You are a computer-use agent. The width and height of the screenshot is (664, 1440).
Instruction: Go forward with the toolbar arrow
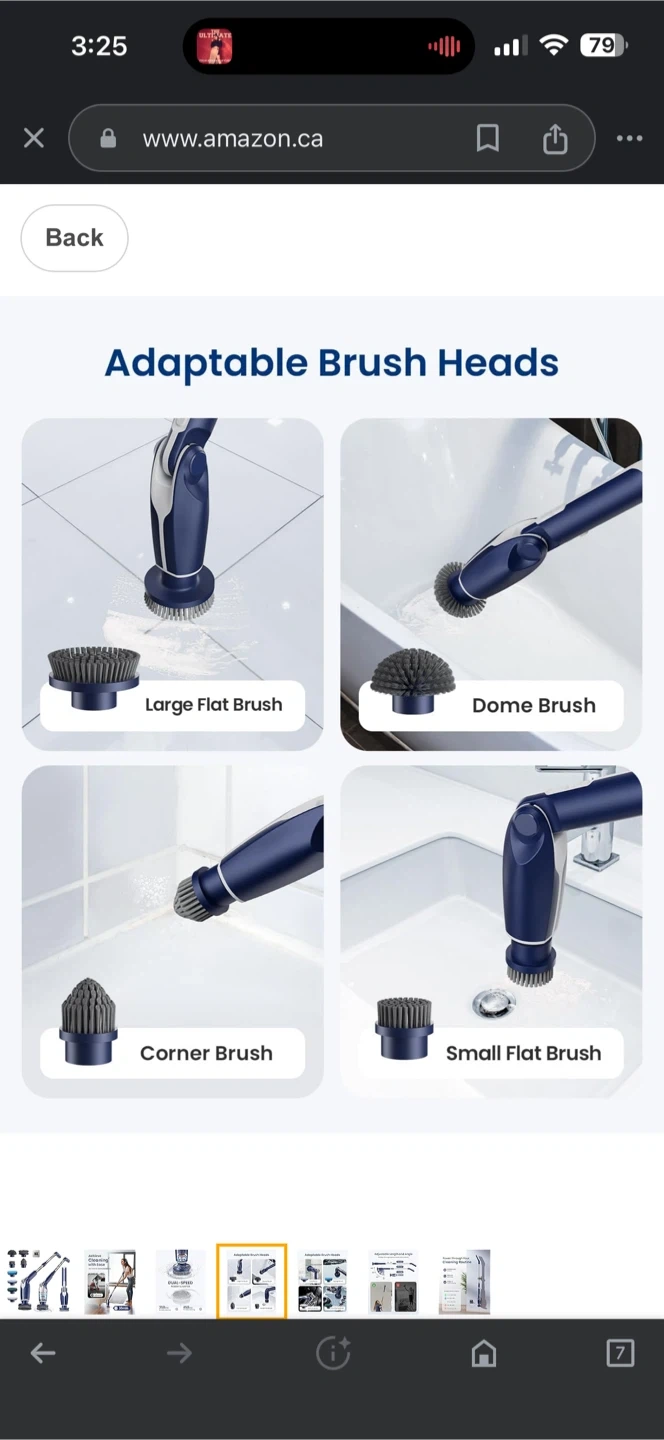click(x=179, y=1354)
